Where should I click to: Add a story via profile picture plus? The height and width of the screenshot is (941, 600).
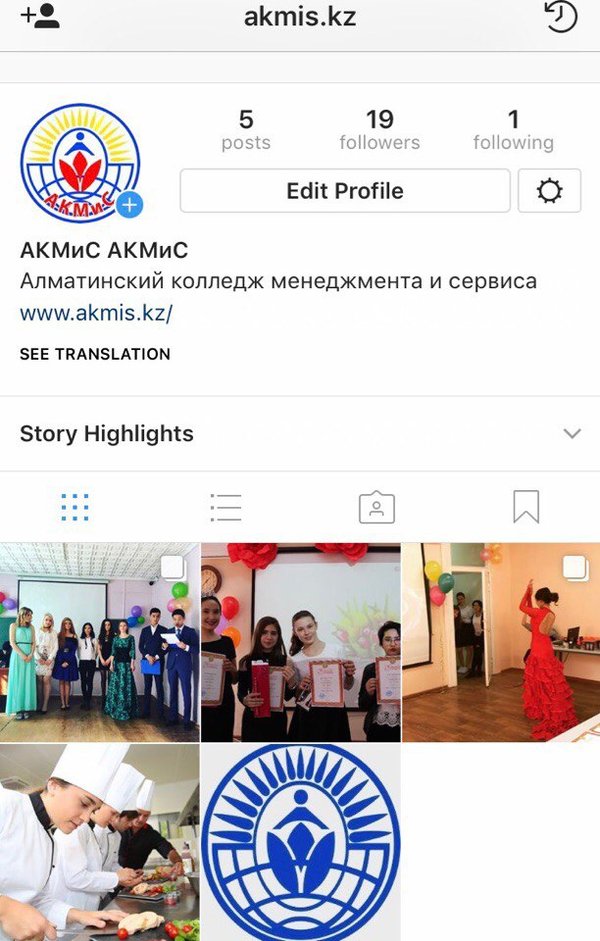pos(129,206)
